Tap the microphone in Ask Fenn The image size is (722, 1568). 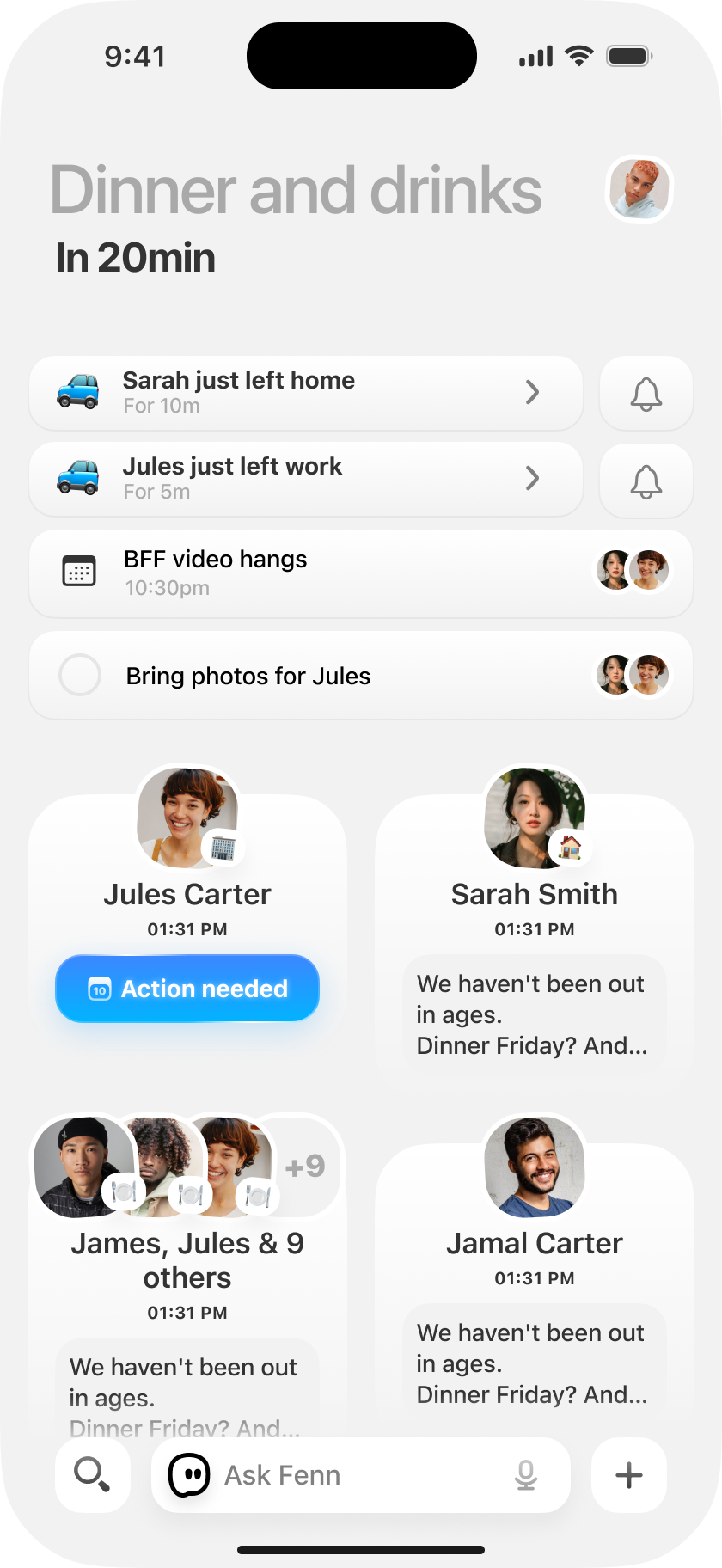tap(526, 1475)
